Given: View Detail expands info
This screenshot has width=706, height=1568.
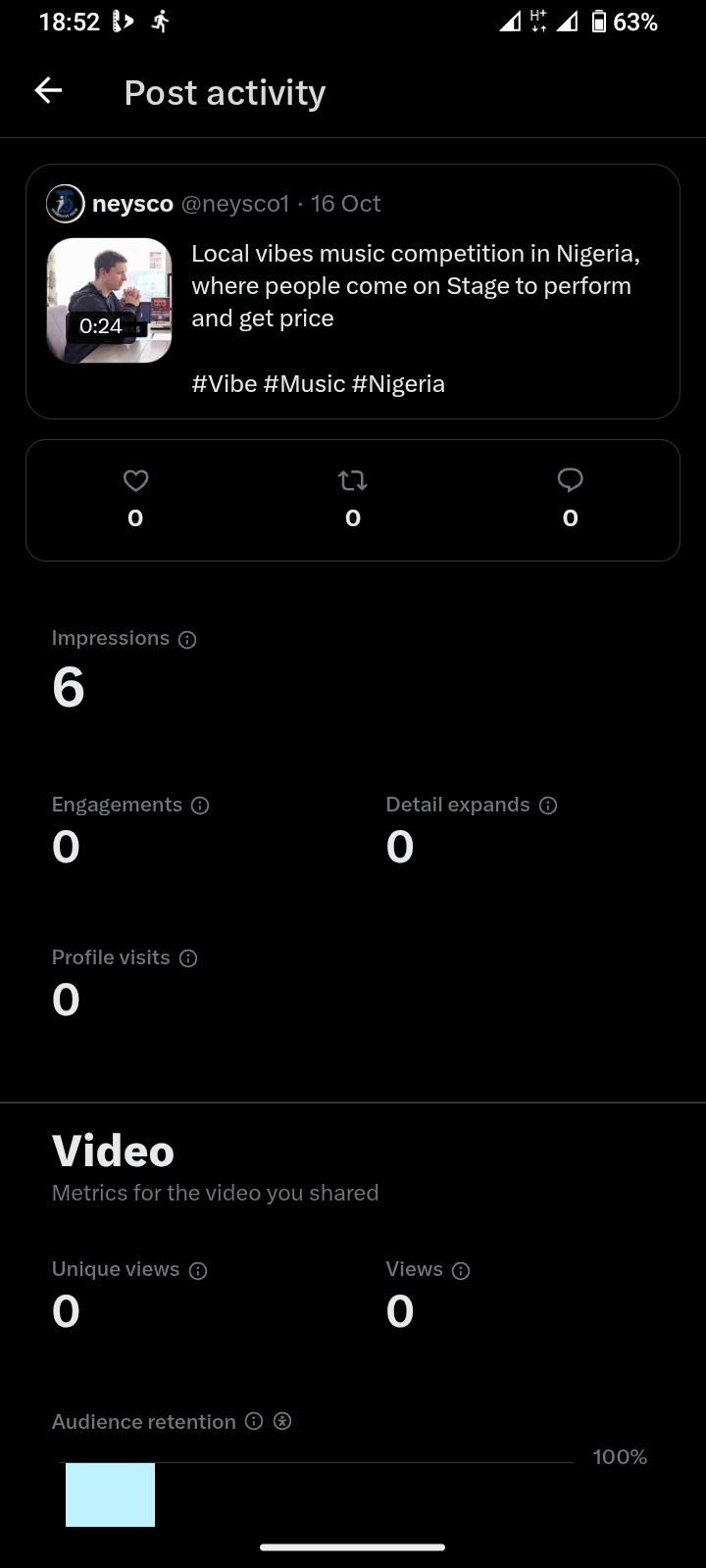Looking at the screenshot, I should [x=548, y=806].
